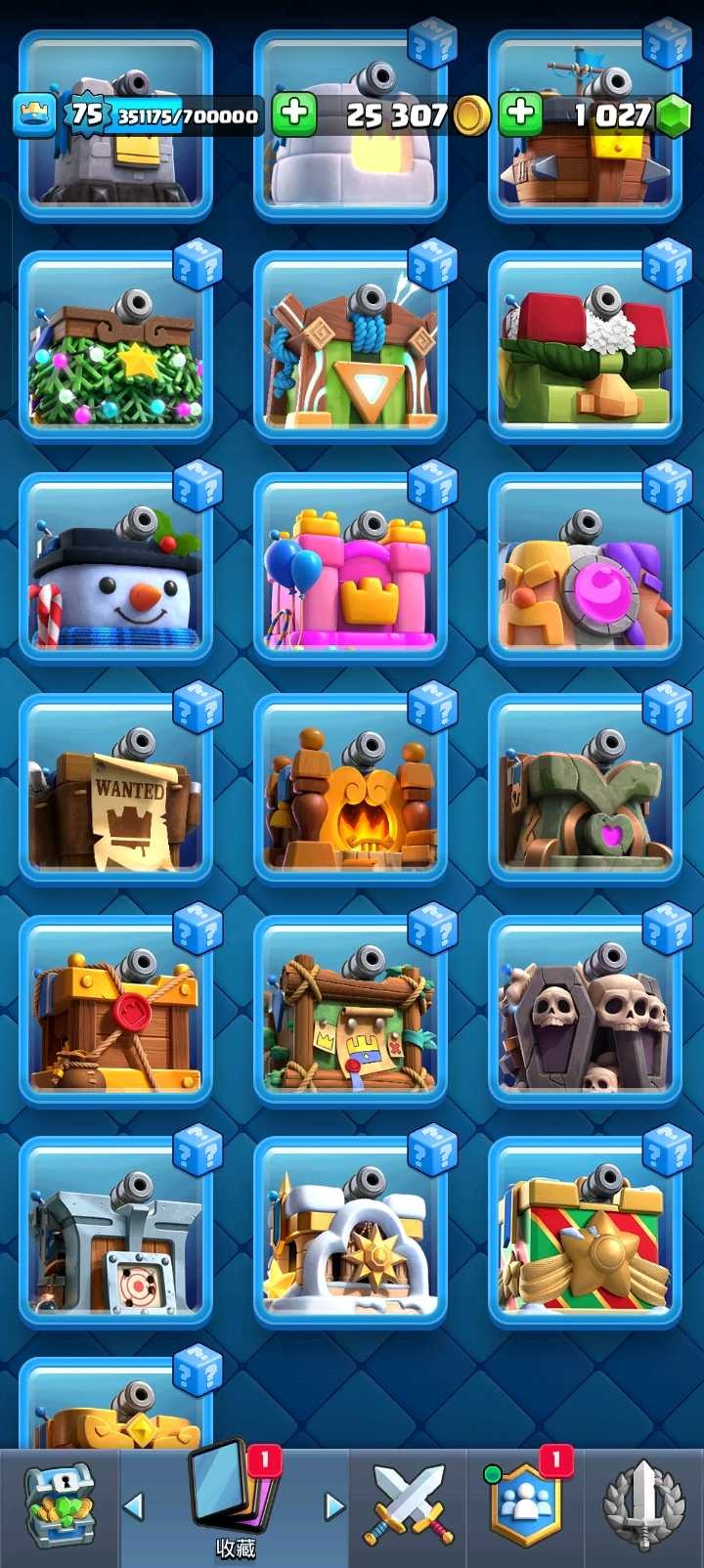704x1568 pixels.
Task: Open the clan social tab
Action: click(x=526, y=1506)
